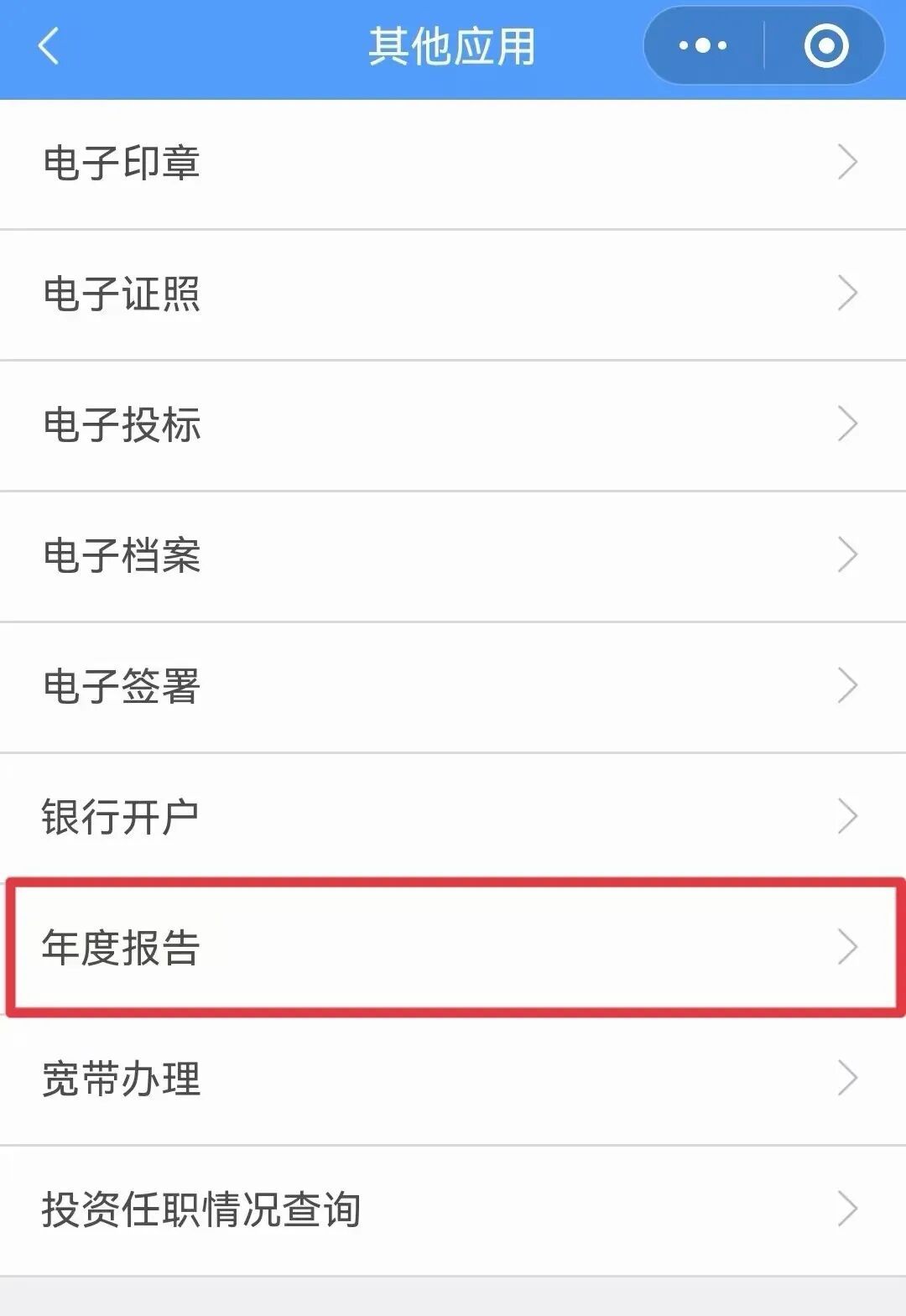Open 电子签署
Viewport: 906px width, 1316px height.
[x=453, y=686]
